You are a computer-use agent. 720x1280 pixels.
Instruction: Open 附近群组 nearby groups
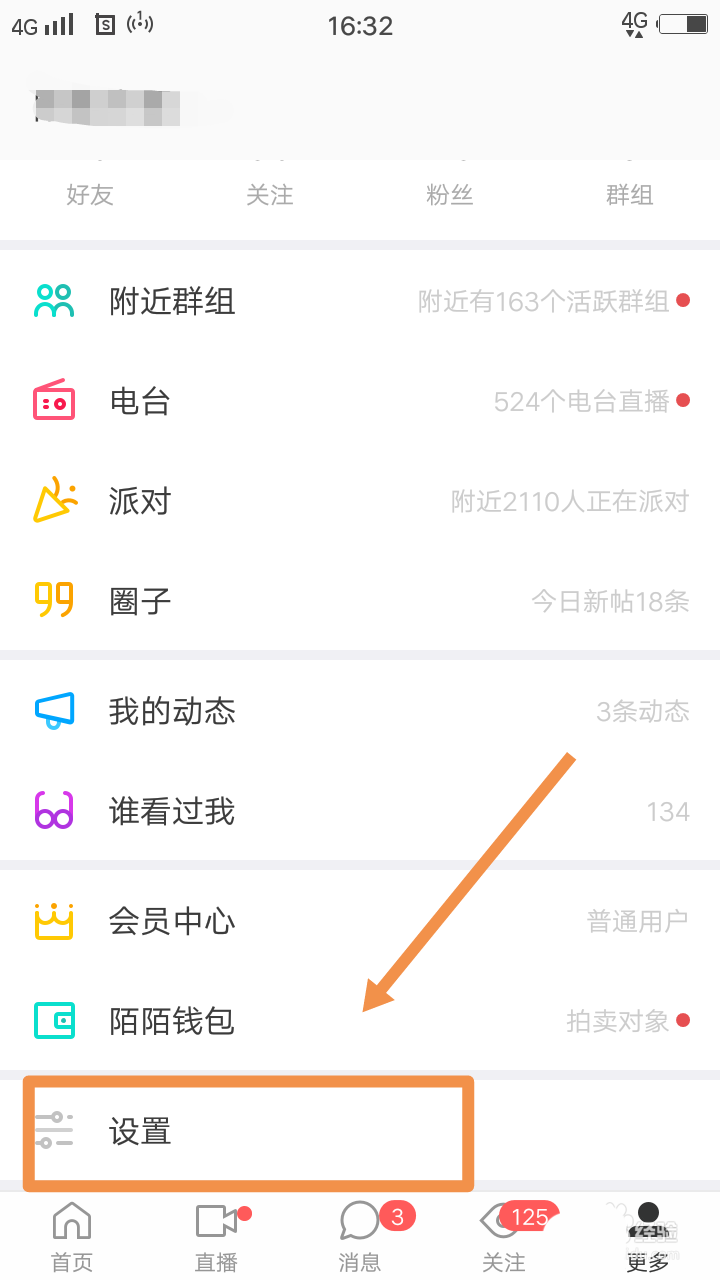[x=360, y=301]
